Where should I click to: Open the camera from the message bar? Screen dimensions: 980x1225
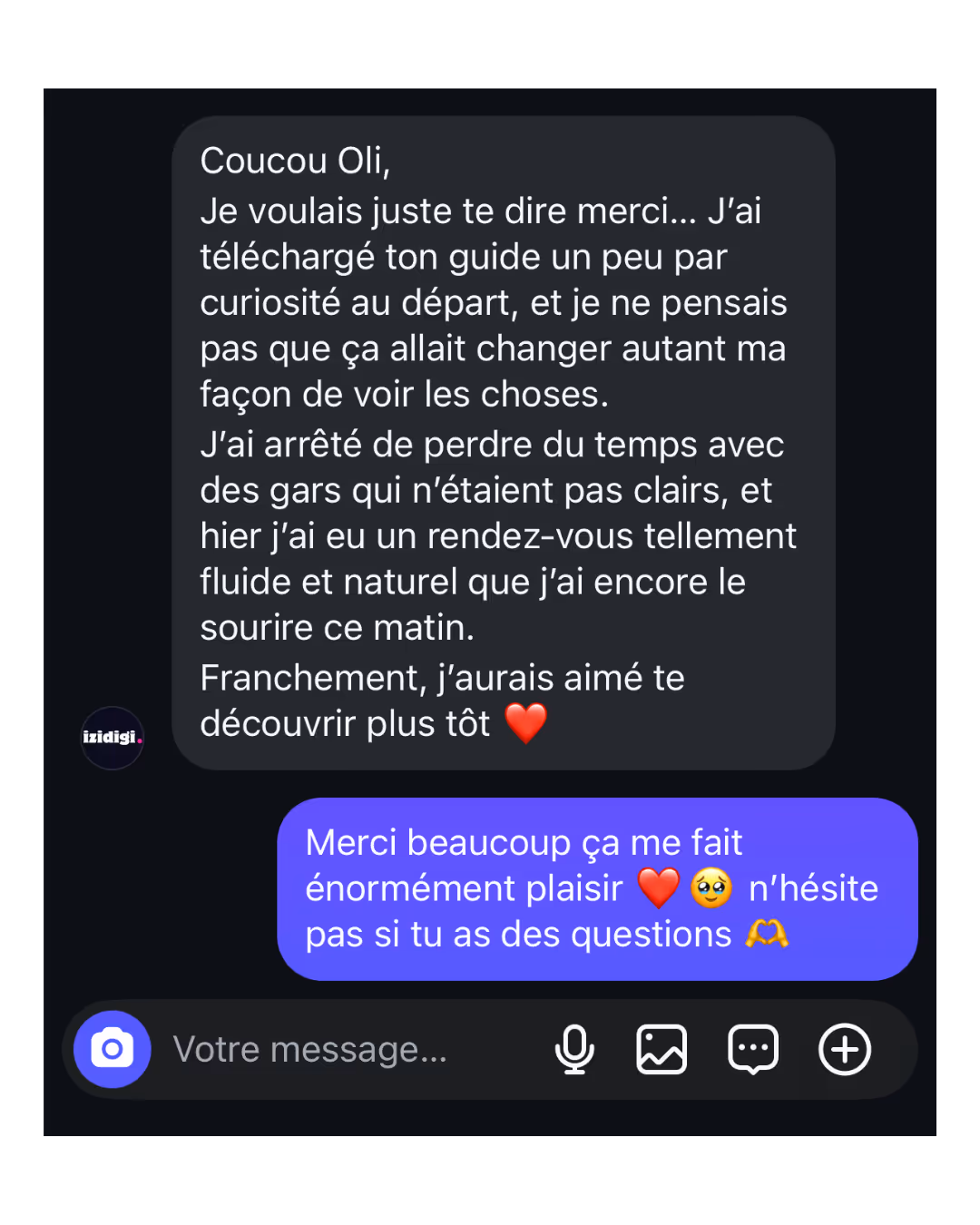(x=113, y=1049)
